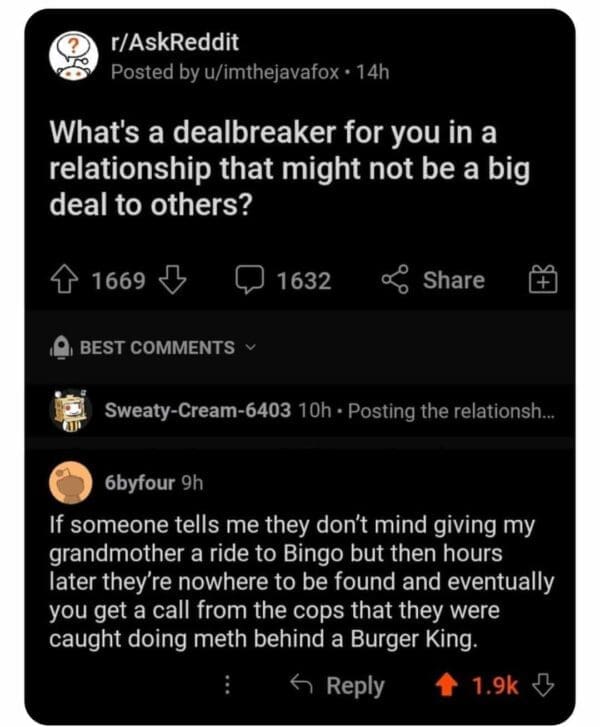Open the r/AskReddit subreddit
Viewport: 600px width, 727px height.
point(174,44)
